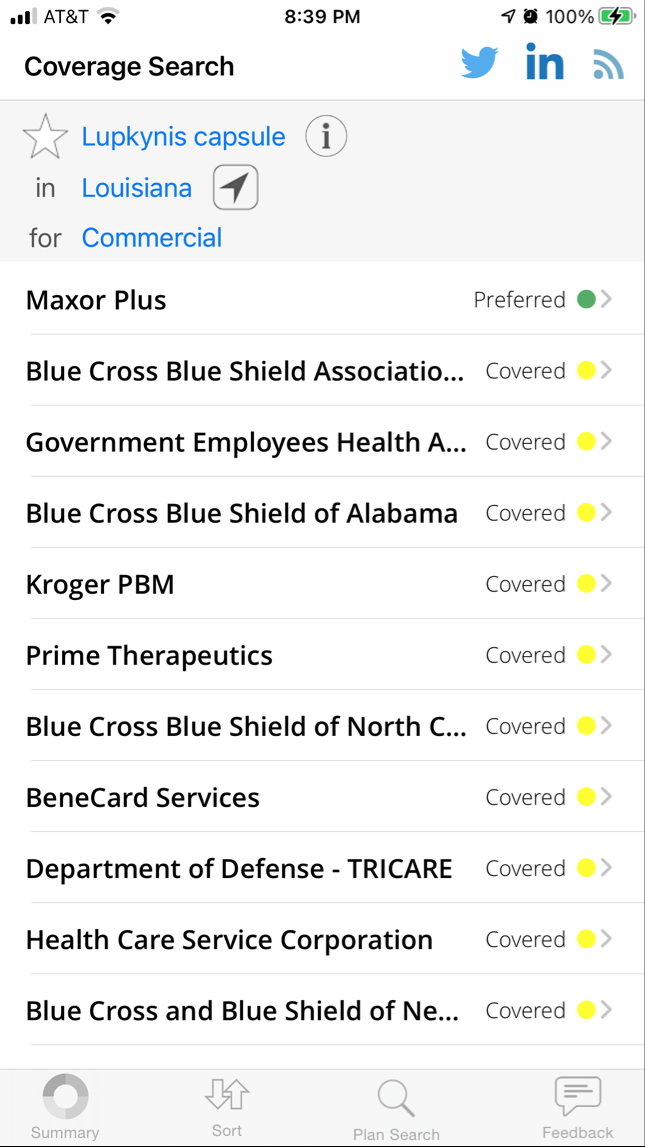View BeneCard Services details
This screenshot has height=1147, width=645.
coord(320,797)
